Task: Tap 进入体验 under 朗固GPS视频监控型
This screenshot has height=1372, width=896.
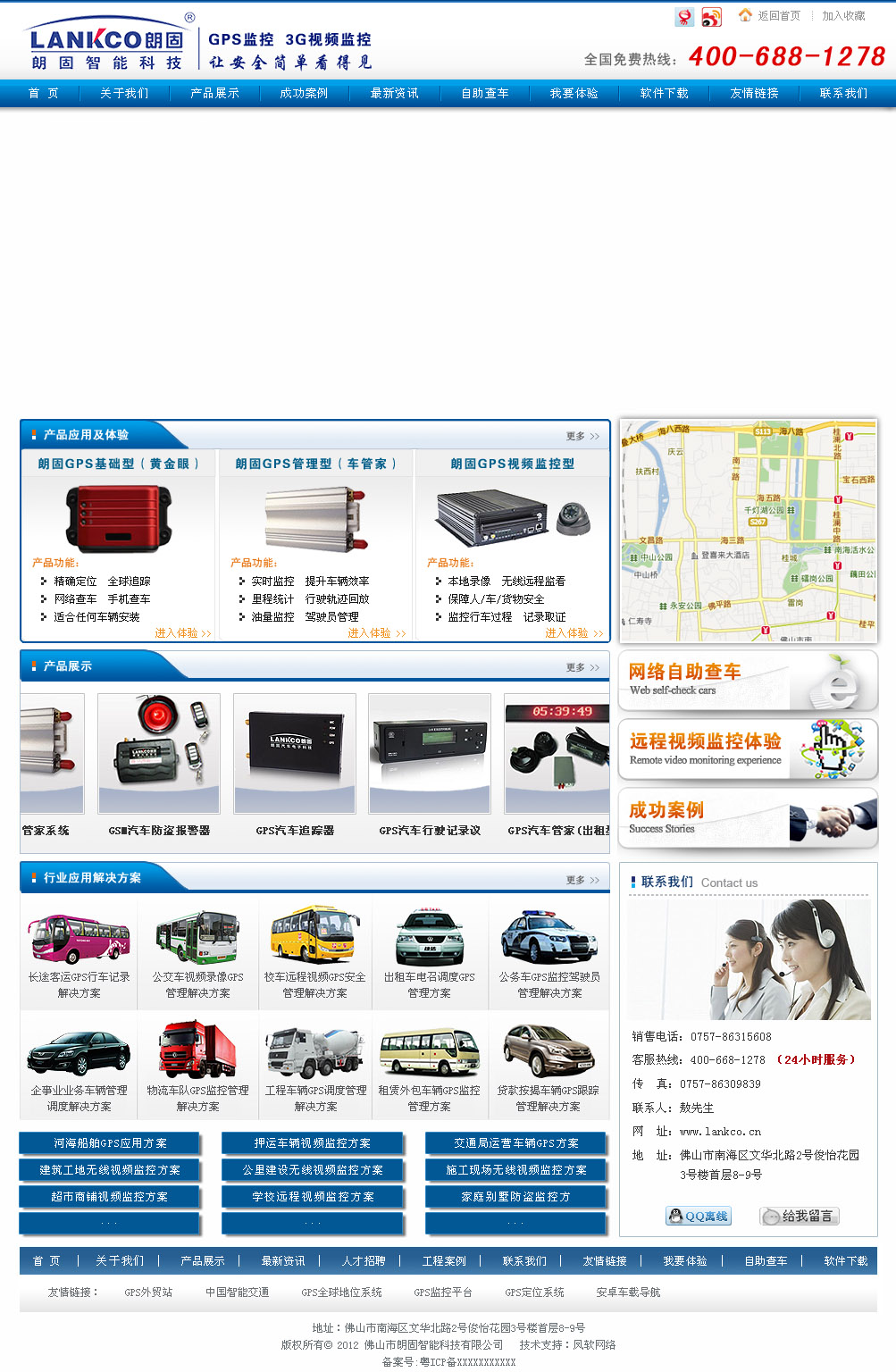Action: [x=574, y=632]
